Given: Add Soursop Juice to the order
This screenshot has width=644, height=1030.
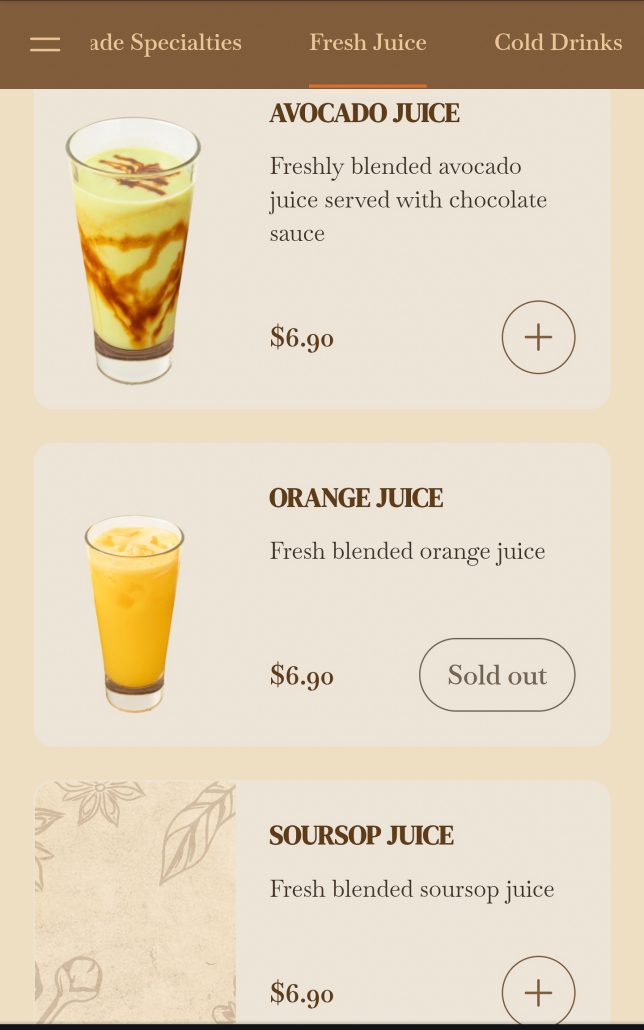Looking at the screenshot, I should pos(538,992).
